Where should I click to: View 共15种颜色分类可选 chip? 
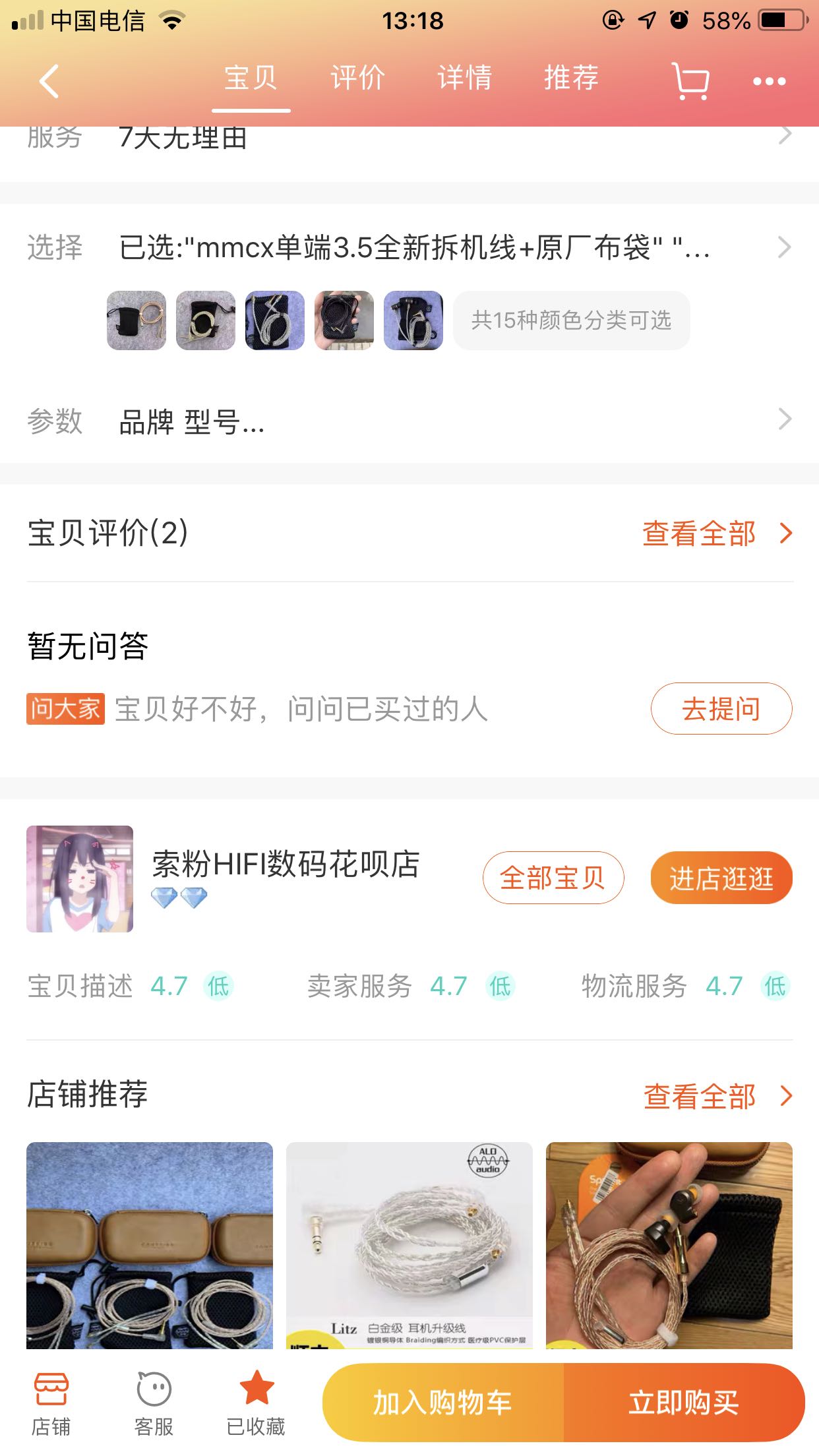[x=571, y=320]
